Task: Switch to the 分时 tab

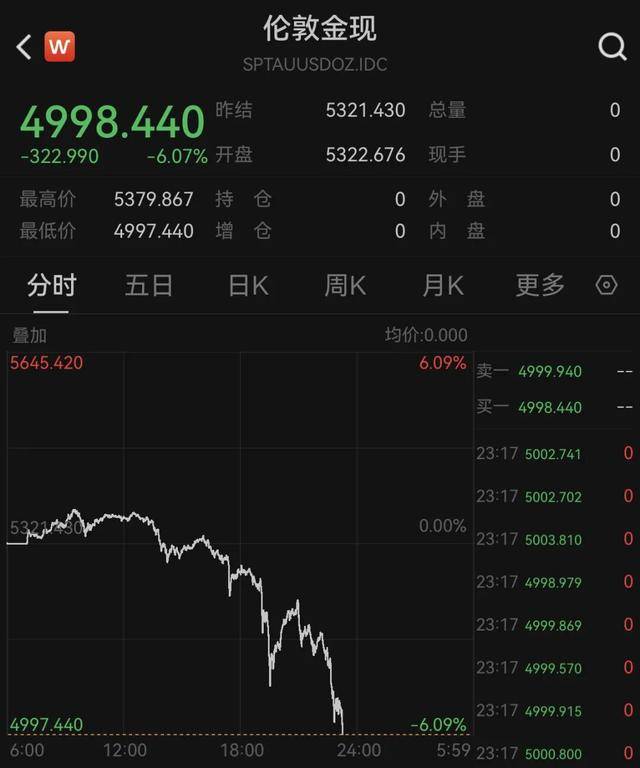Action: click(51, 285)
